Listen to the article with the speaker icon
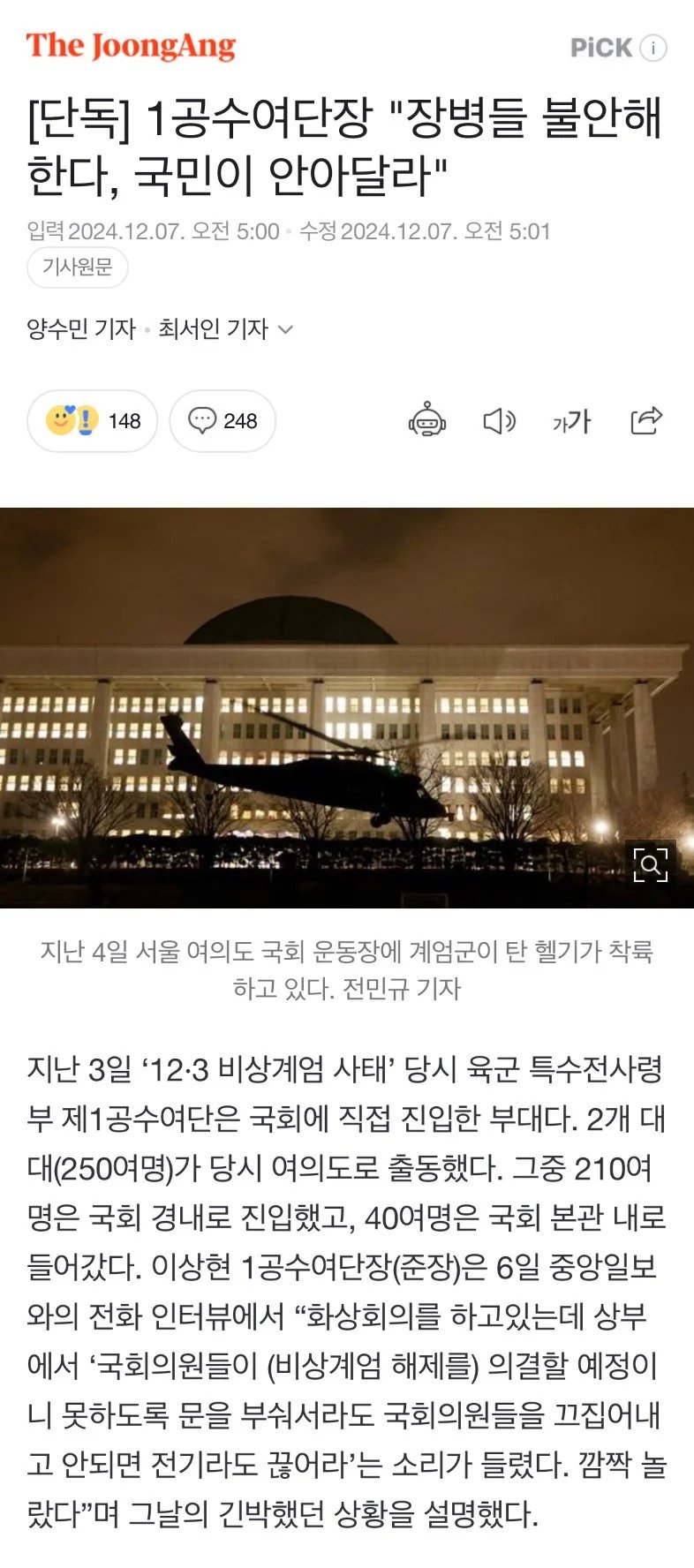This screenshot has width=694, height=1568. (x=499, y=421)
